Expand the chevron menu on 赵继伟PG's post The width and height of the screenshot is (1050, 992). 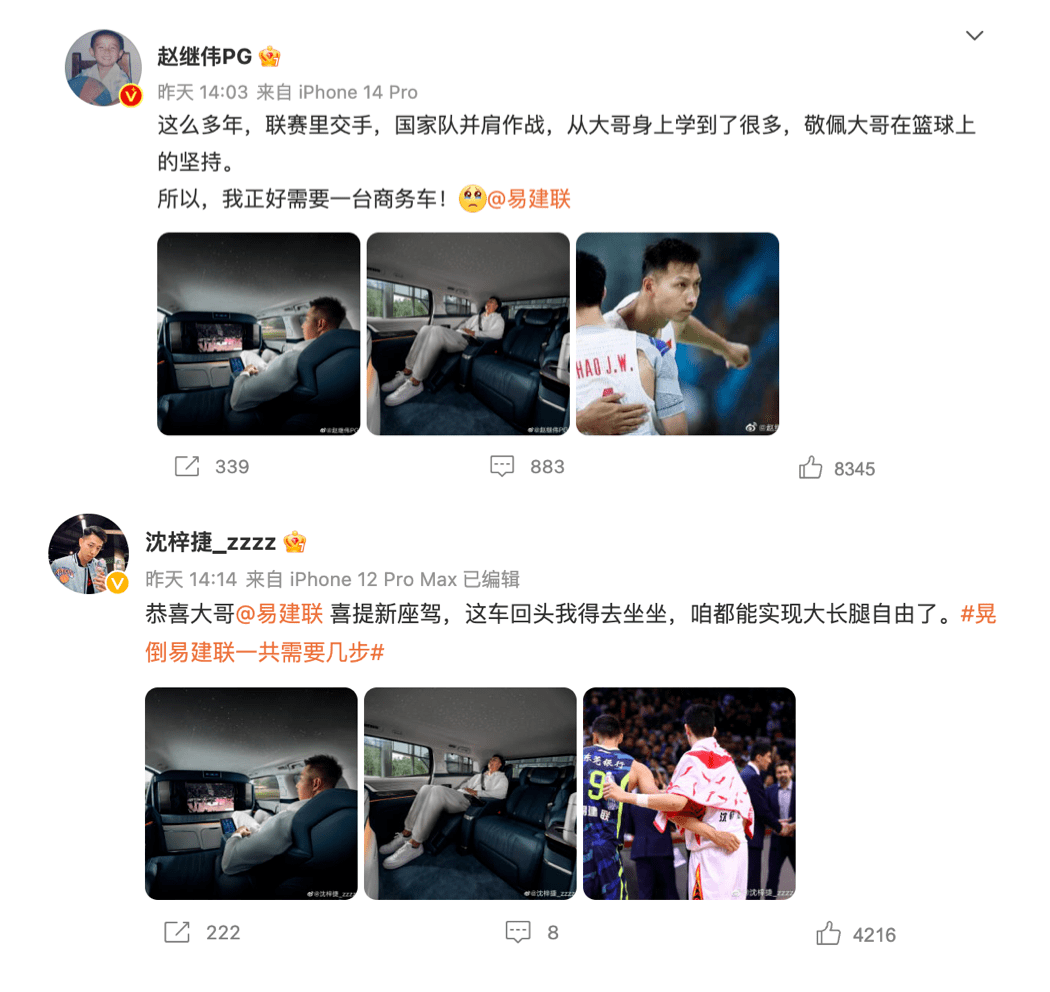(974, 36)
